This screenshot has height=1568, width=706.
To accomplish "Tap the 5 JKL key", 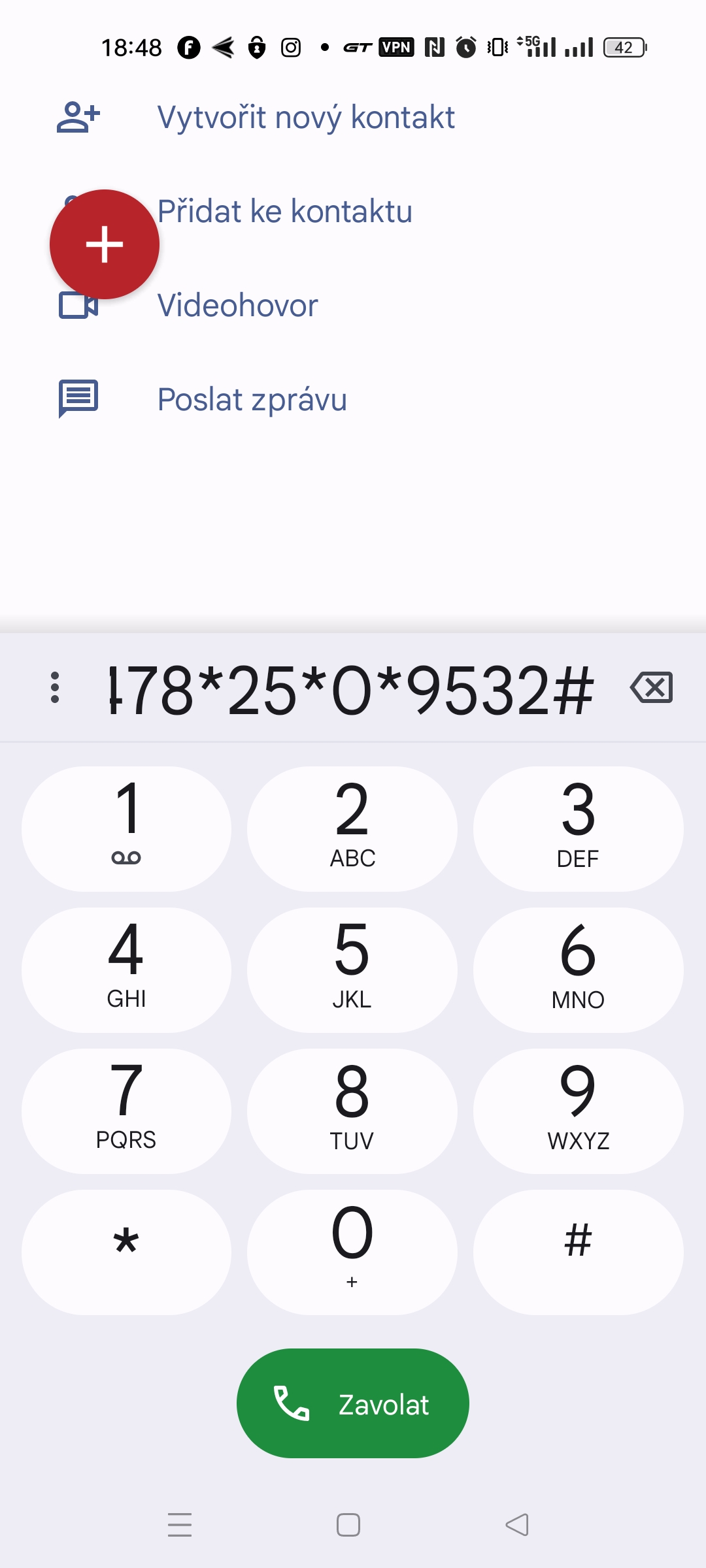I will 352,970.
